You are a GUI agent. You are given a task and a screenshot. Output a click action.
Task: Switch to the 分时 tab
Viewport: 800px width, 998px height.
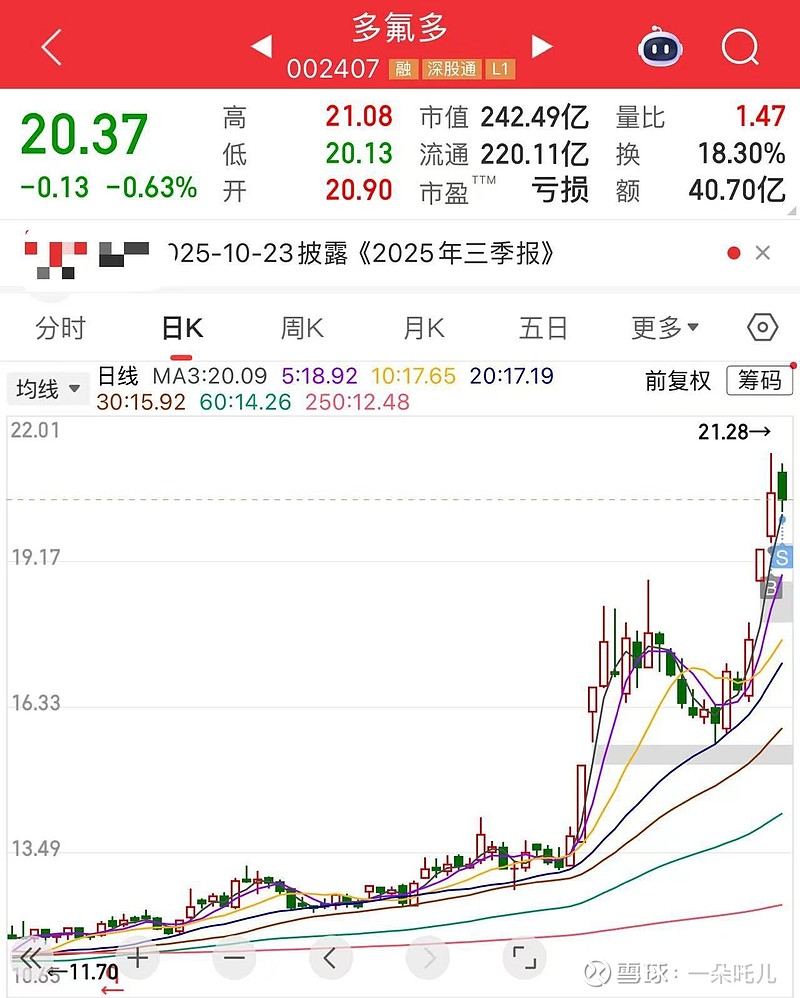(60, 328)
